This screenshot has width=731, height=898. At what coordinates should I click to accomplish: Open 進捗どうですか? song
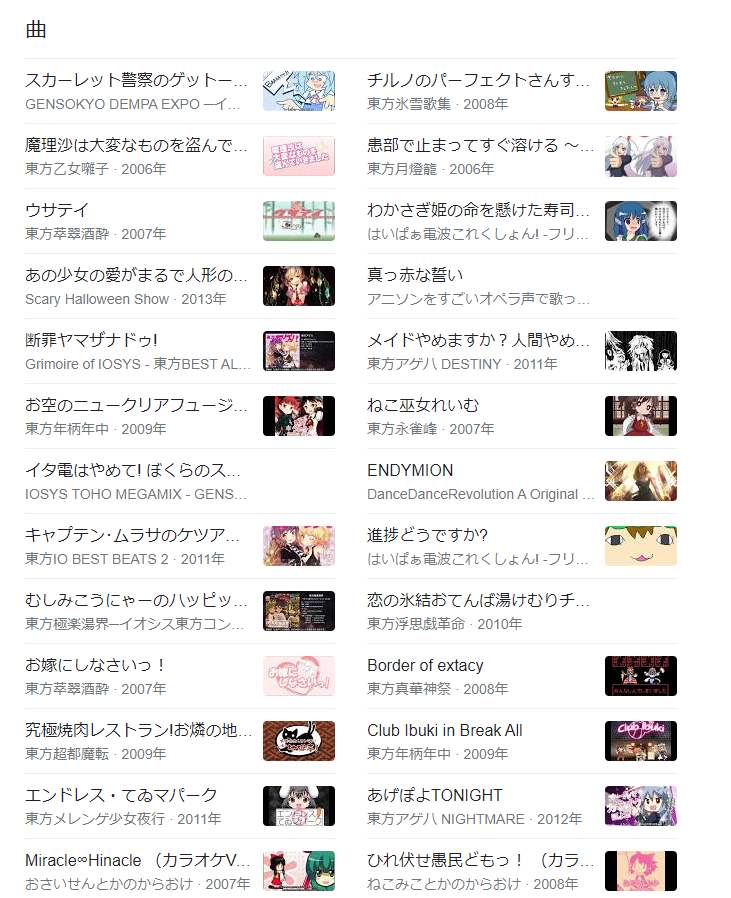[427, 535]
